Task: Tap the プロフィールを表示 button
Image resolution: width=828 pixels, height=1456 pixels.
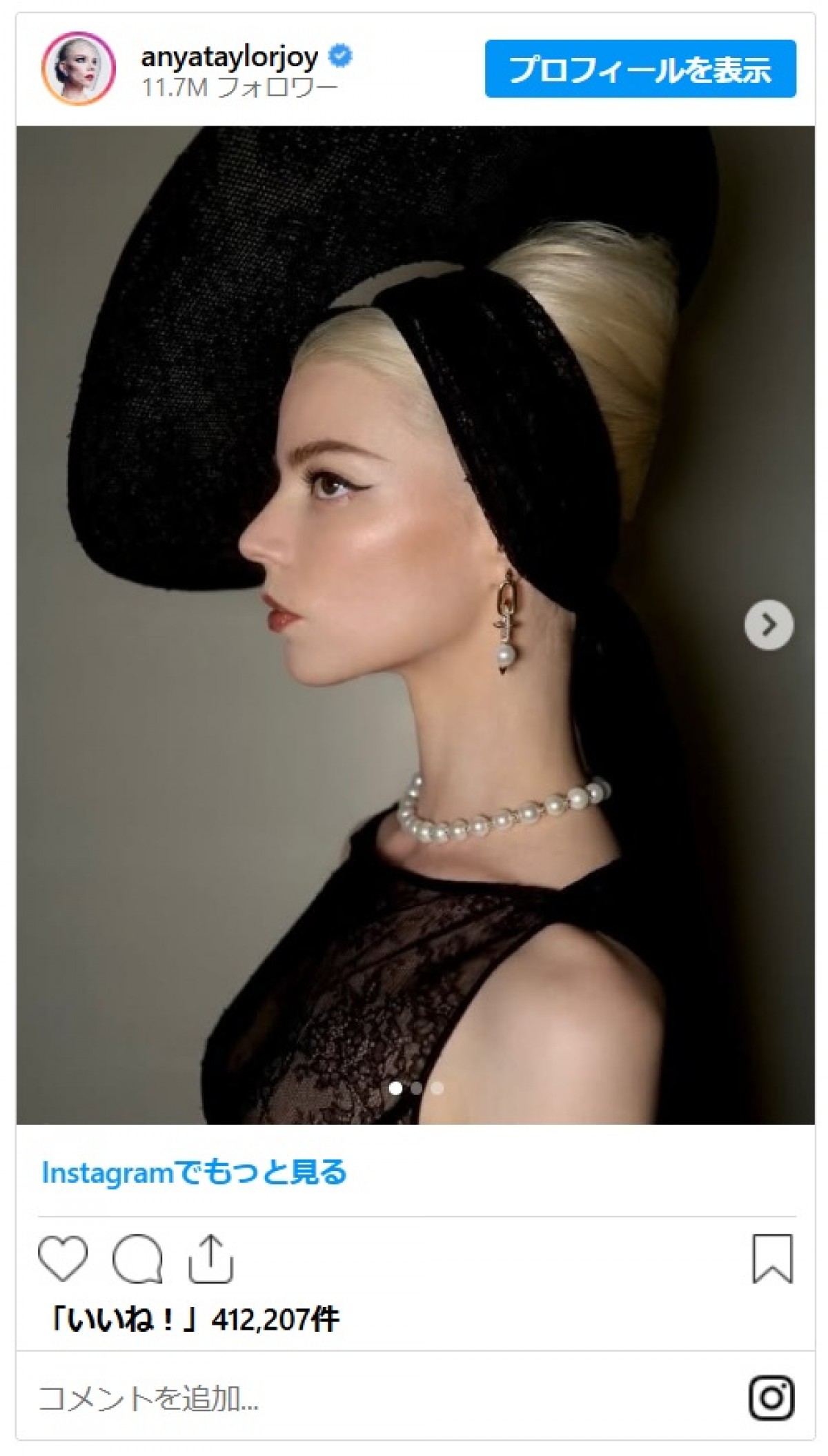Action: point(640,69)
